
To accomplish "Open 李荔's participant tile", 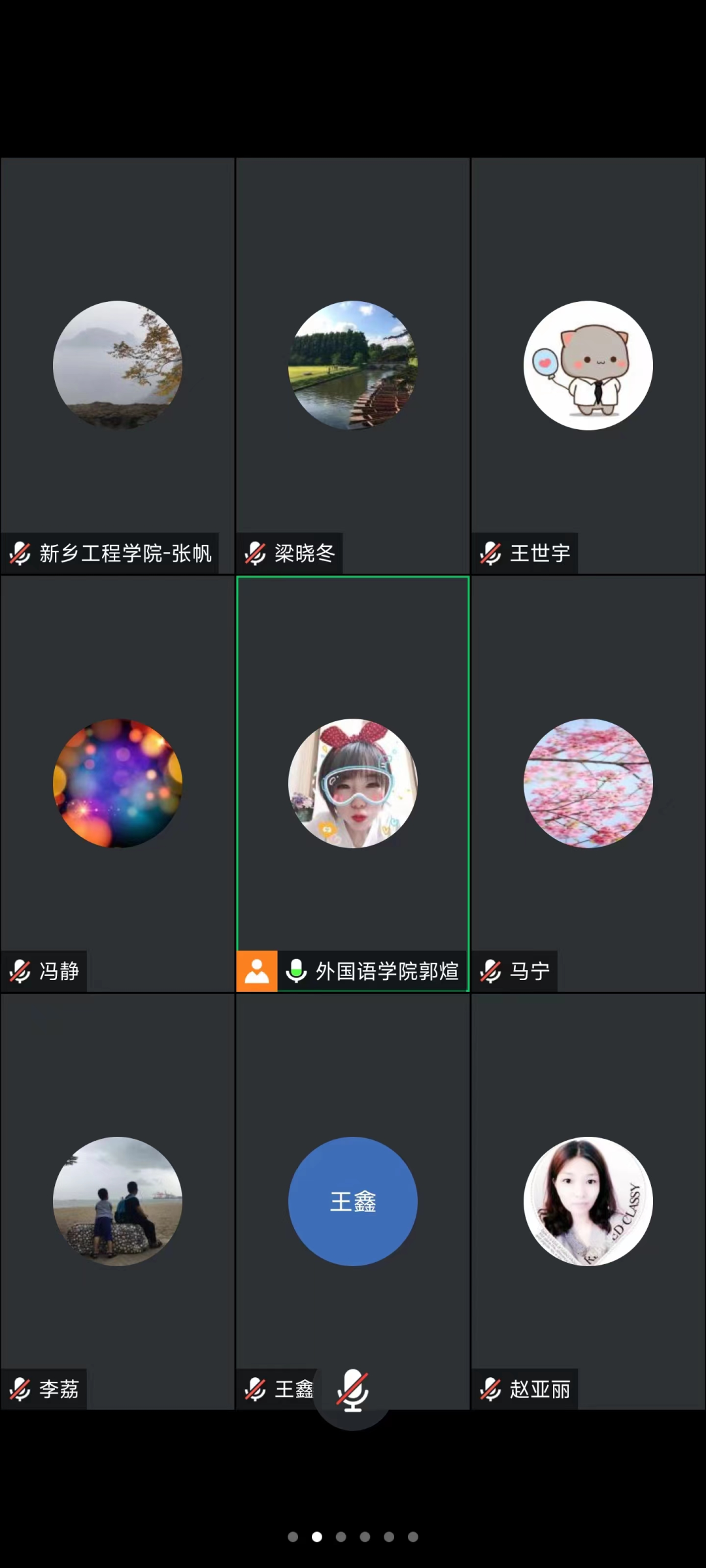I will pos(118,1201).
